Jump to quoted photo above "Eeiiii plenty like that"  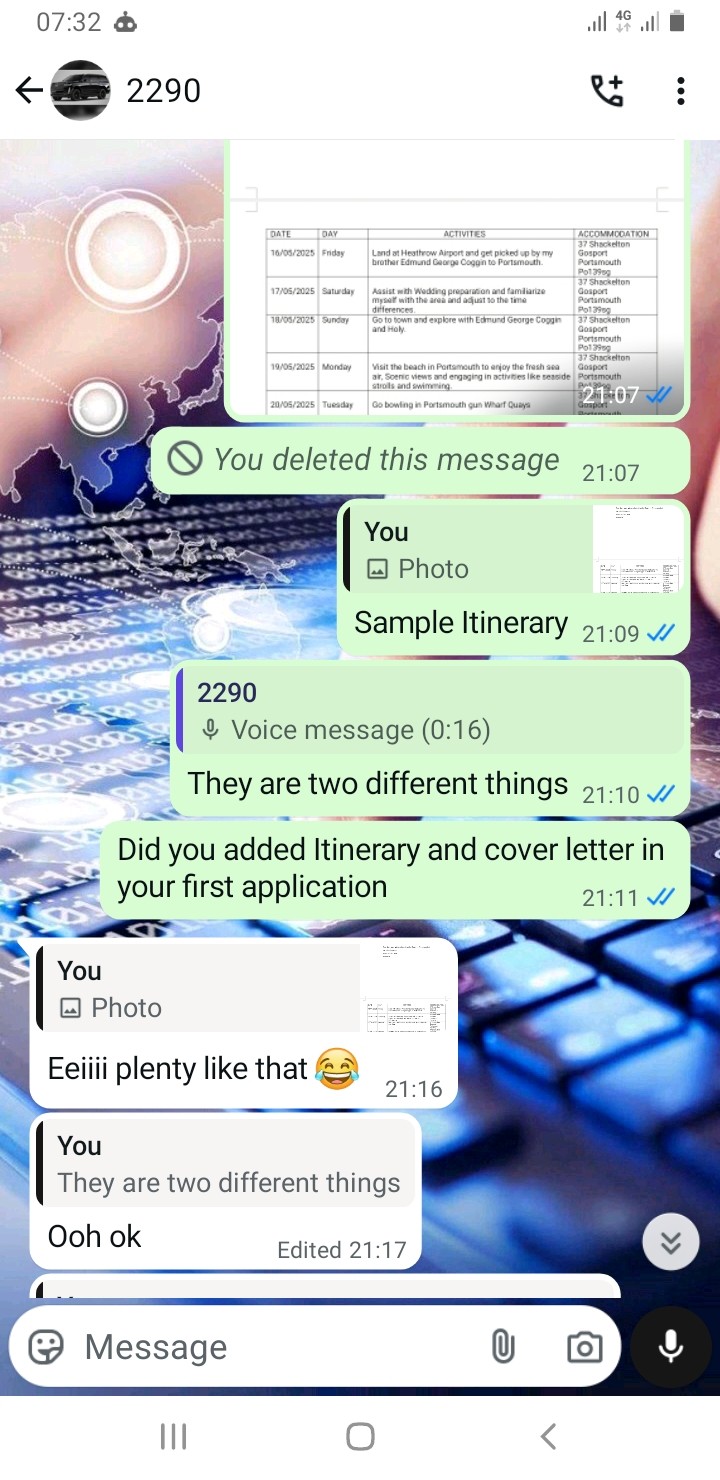pyautogui.click(x=244, y=987)
